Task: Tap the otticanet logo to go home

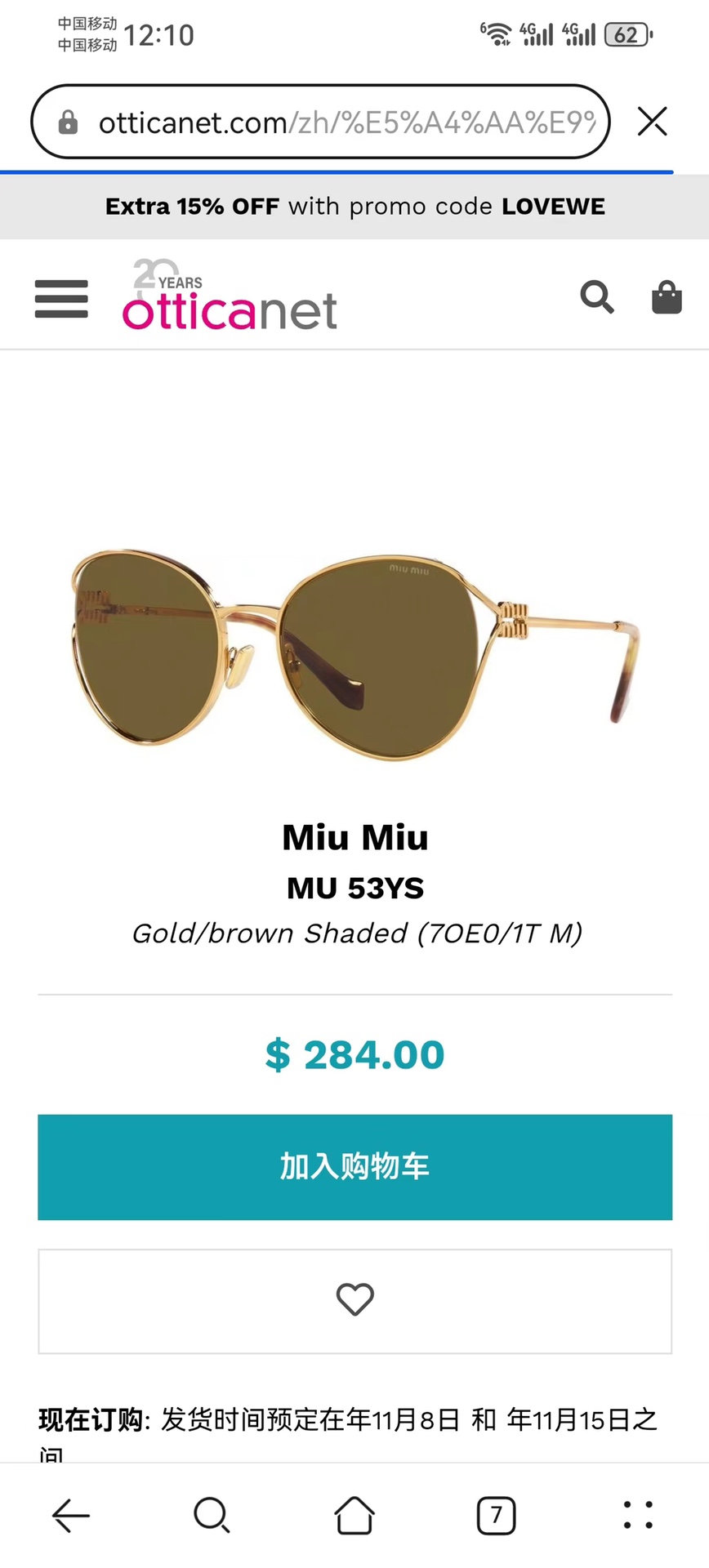Action: (x=229, y=297)
